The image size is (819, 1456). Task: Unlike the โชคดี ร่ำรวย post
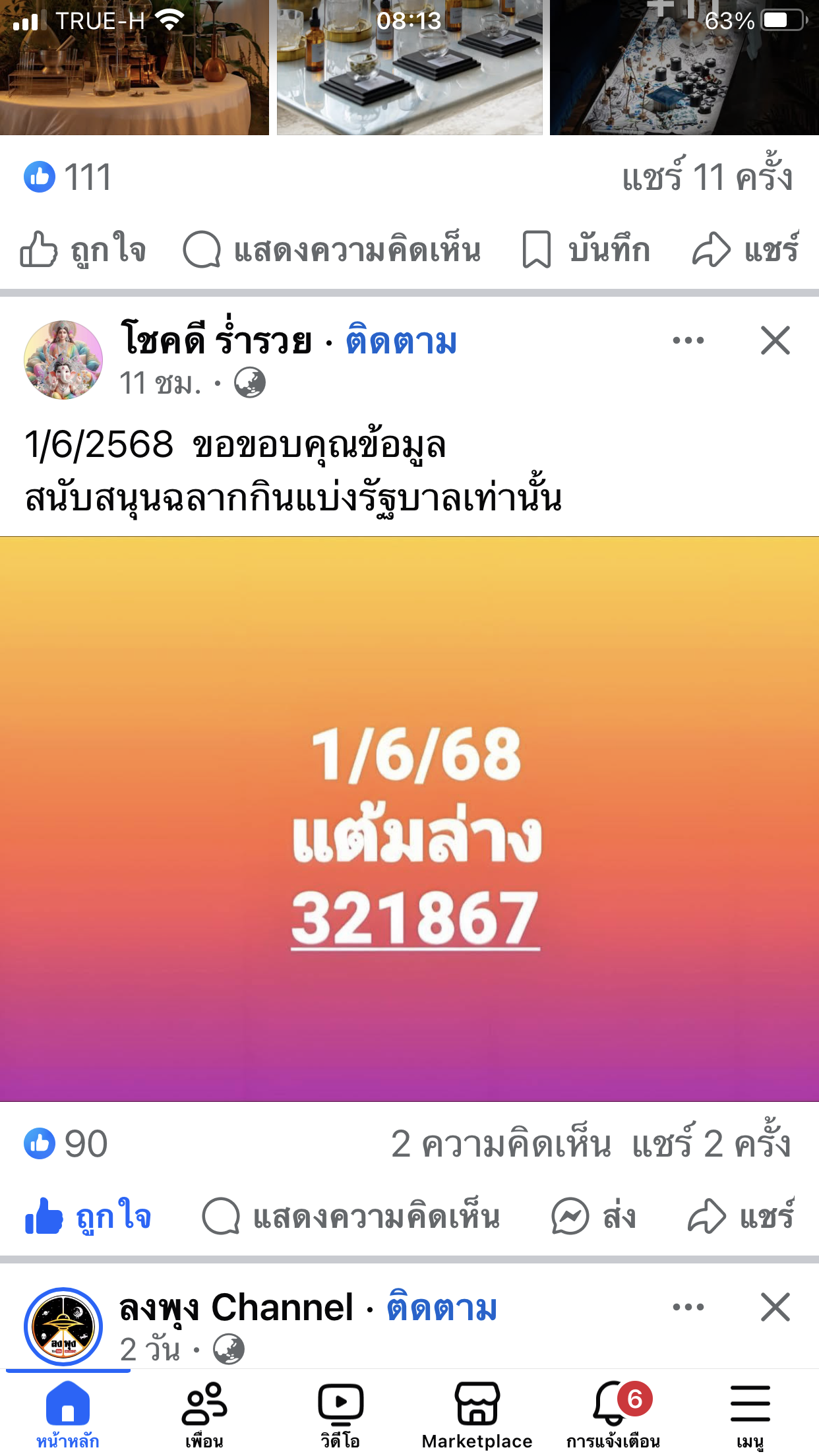(88, 1216)
